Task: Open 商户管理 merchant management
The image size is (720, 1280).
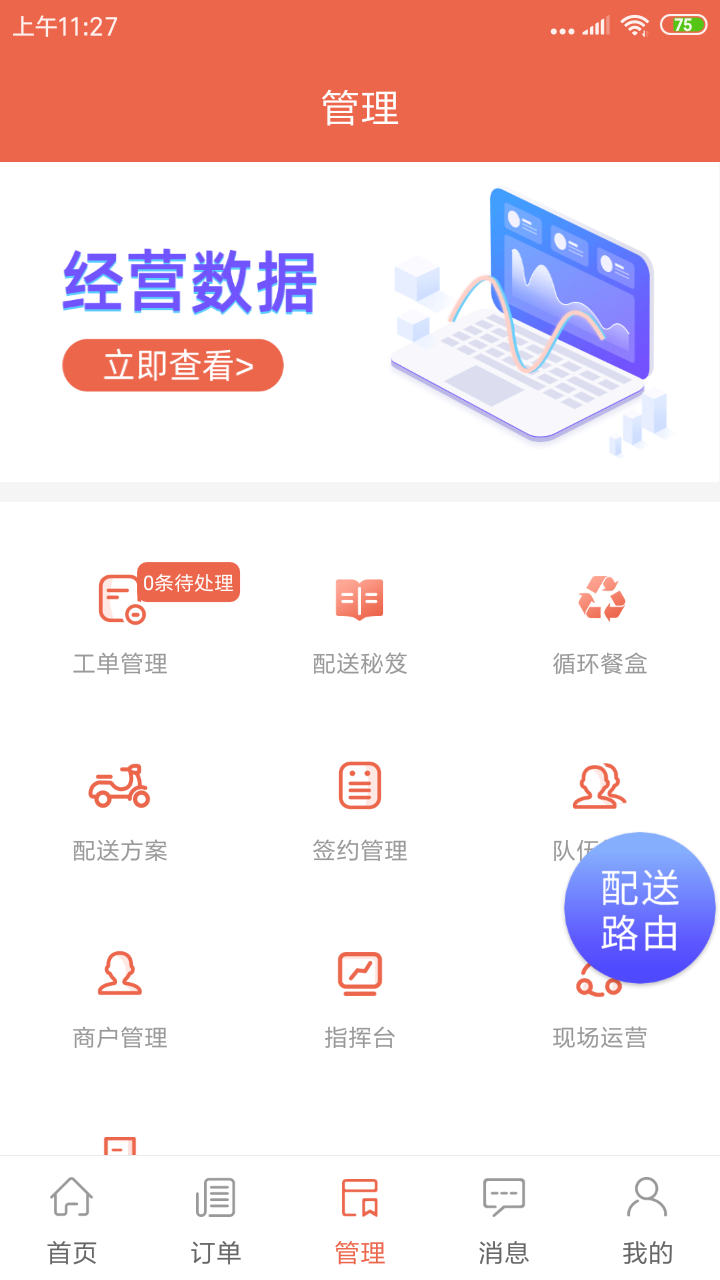Action: pyautogui.click(x=120, y=992)
